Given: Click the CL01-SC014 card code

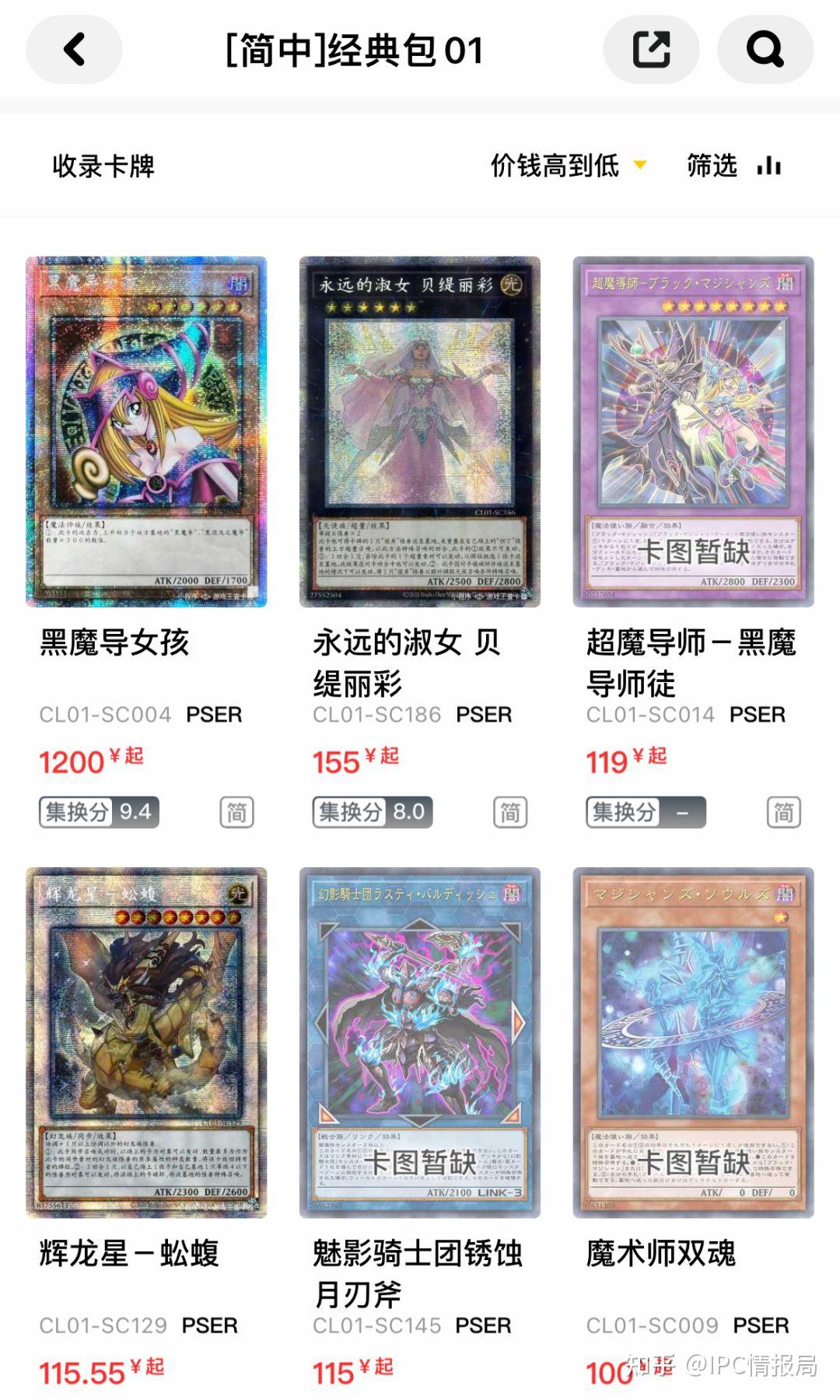Looking at the screenshot, I should click(652, 714).
